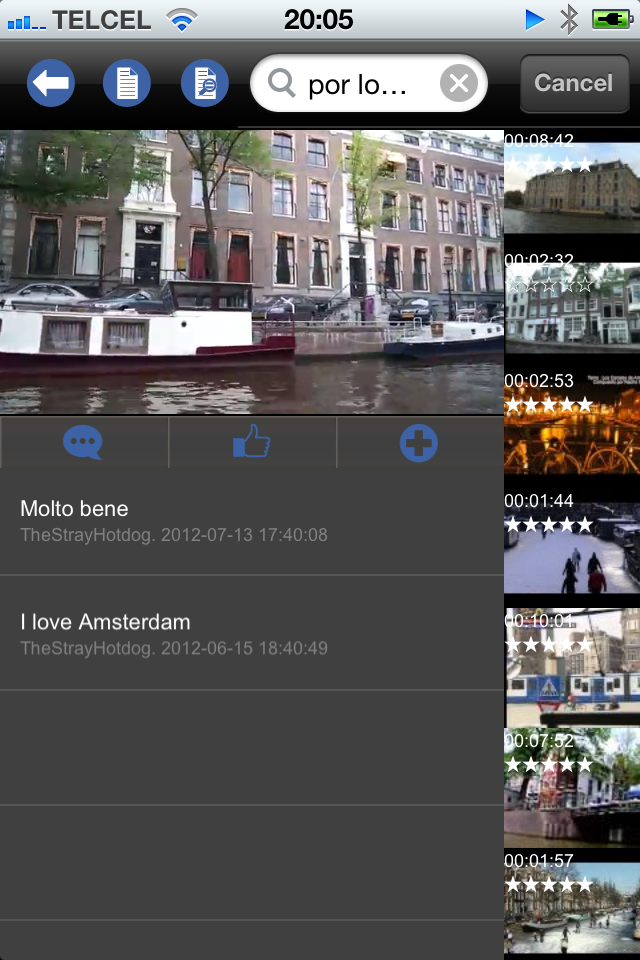Tap the back arrow button
Screen dimensions: 640x960
[x=52, y=83]
